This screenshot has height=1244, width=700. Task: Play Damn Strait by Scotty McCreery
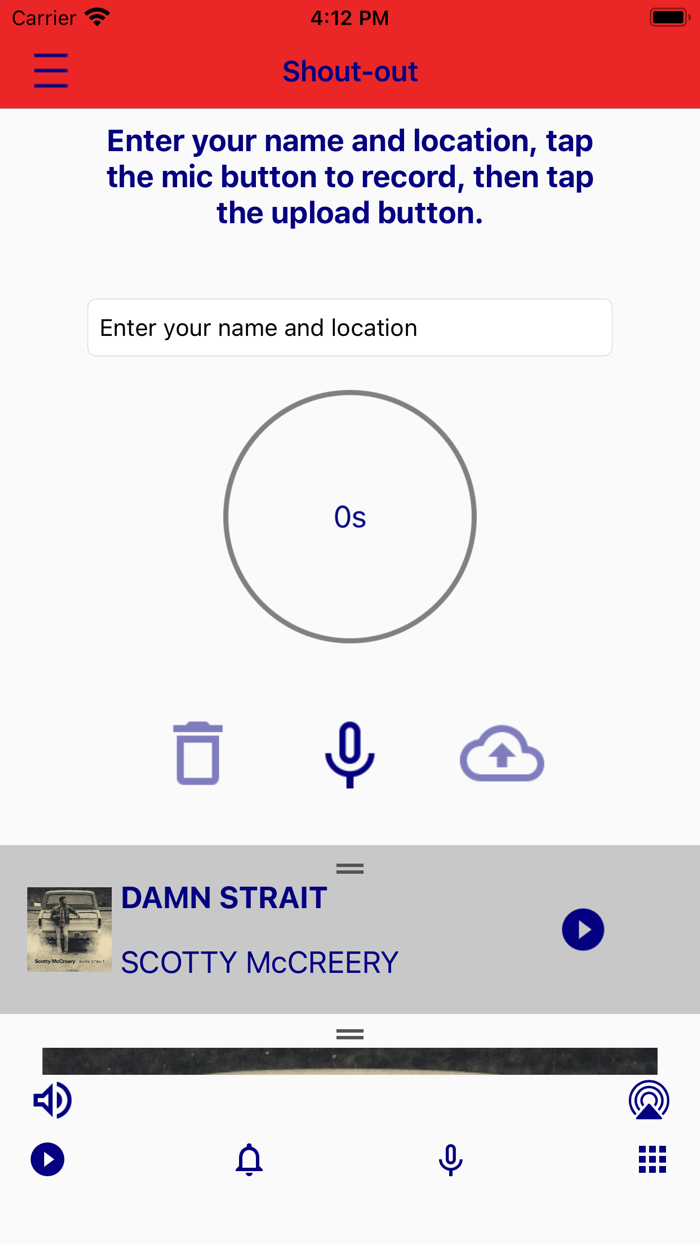583,930
